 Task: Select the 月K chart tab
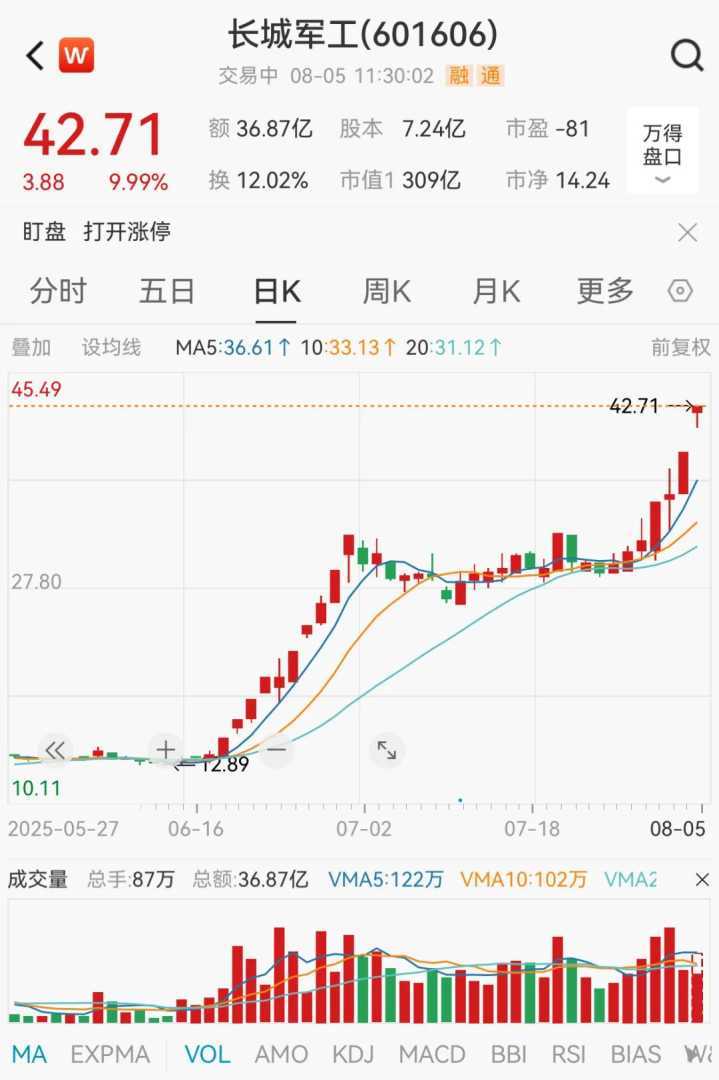(496, 292)
